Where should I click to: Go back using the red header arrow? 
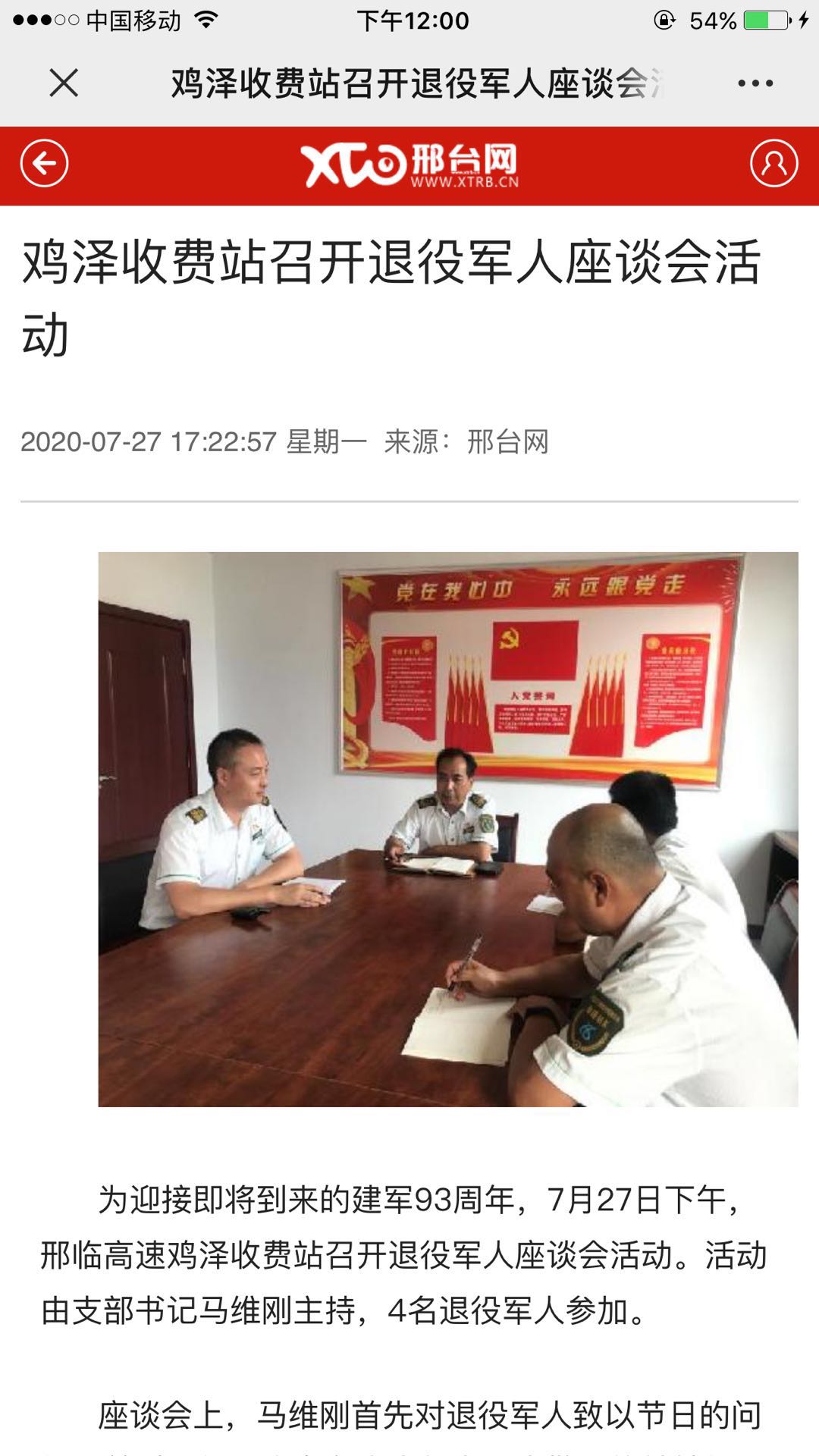pyautogui.click(x=44, y=164)
